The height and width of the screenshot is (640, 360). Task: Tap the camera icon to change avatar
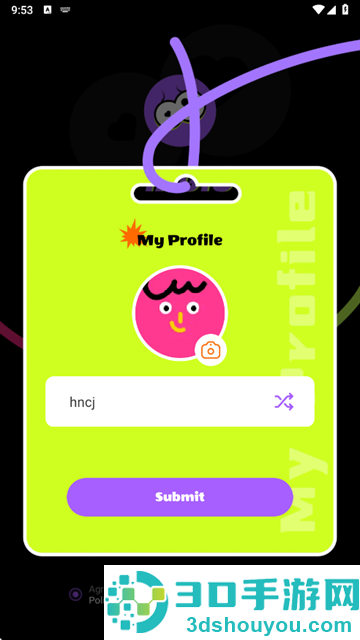[211, 351]
